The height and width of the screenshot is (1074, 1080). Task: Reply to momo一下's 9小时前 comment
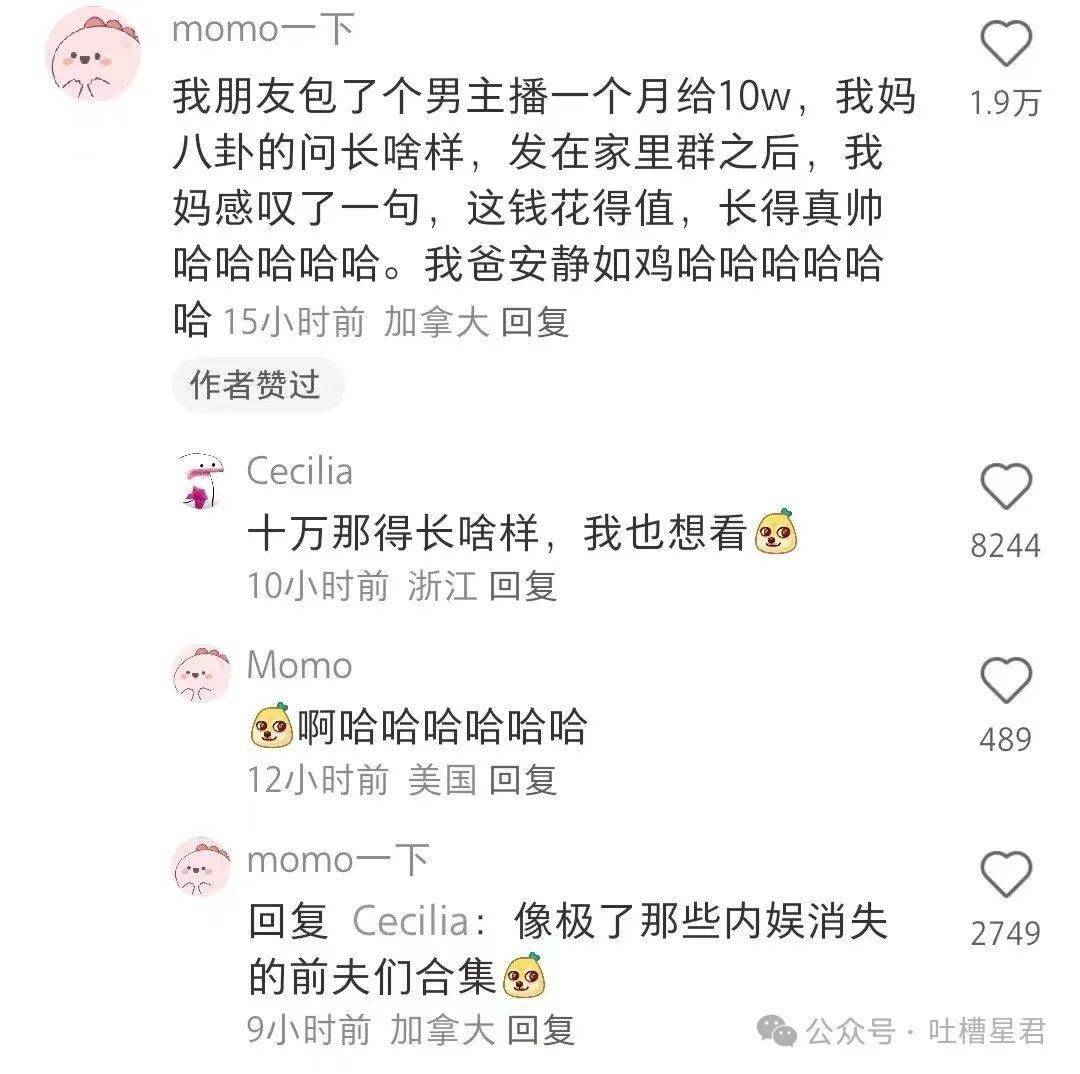click(x=541, y=1029)
